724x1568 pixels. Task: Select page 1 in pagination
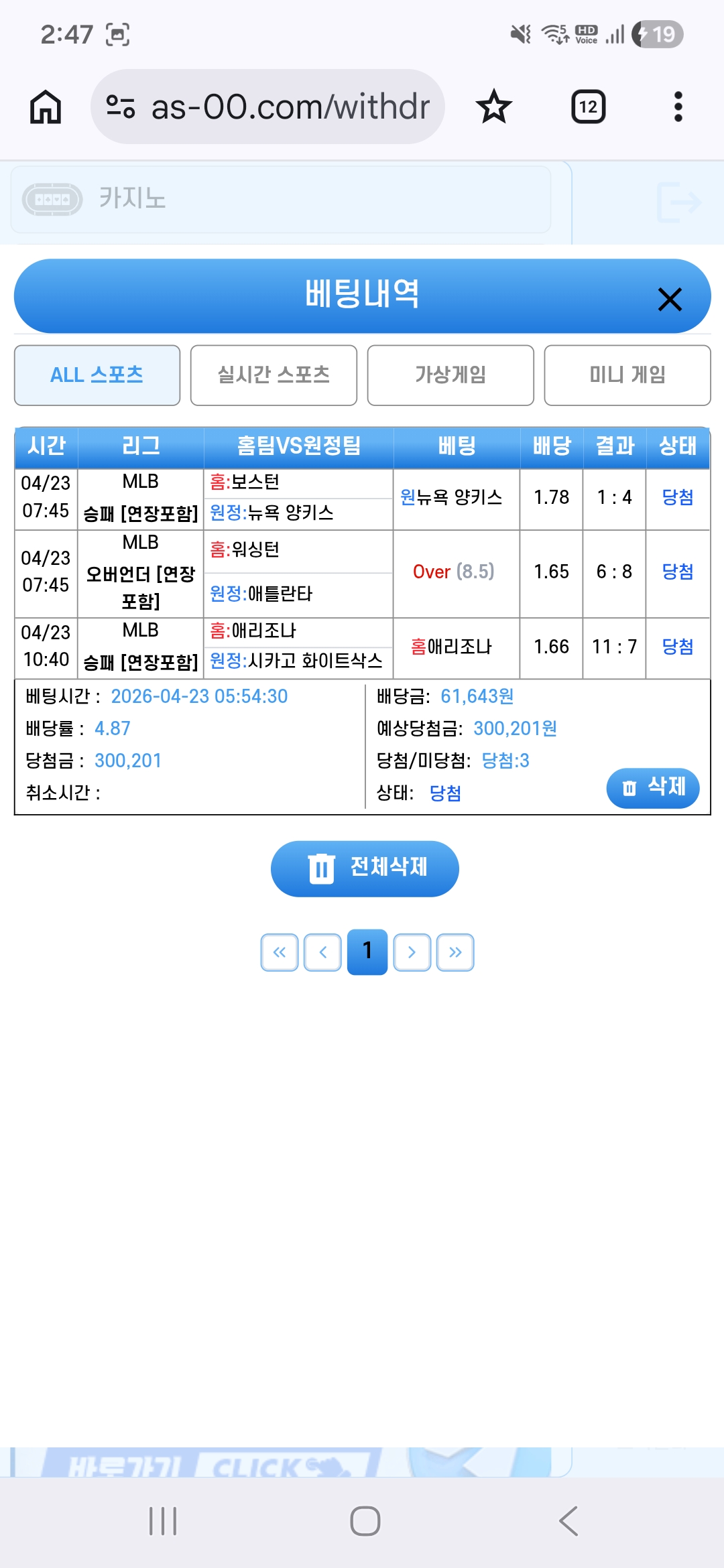(x=367, y=952)
